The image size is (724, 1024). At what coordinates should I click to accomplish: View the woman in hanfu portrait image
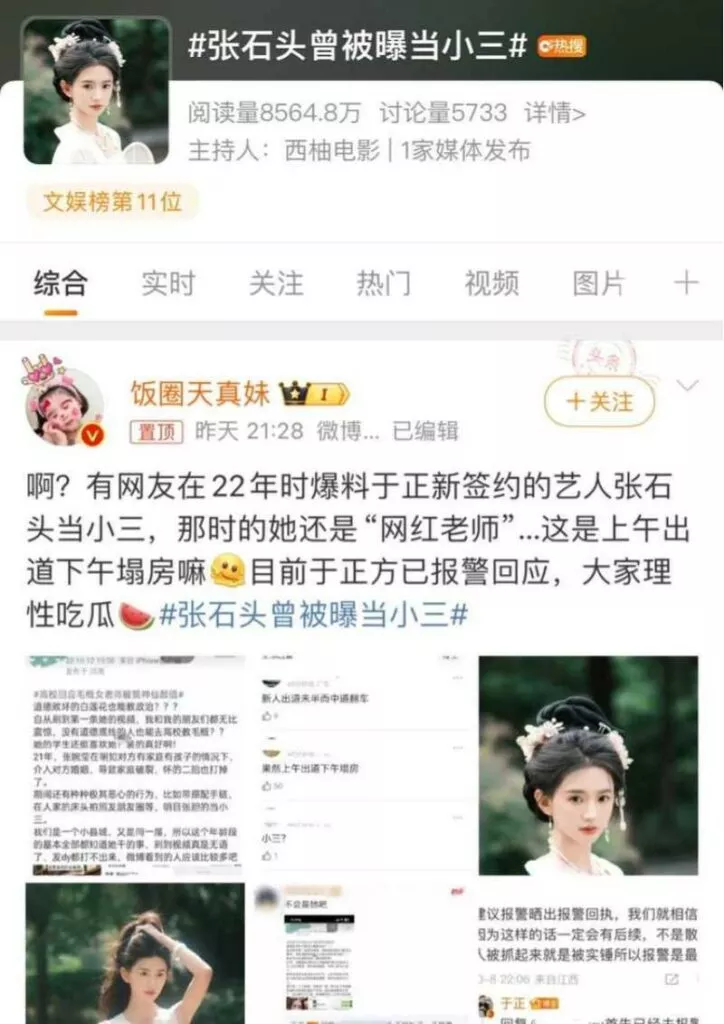pyautogui.click(x=588, y=765)
